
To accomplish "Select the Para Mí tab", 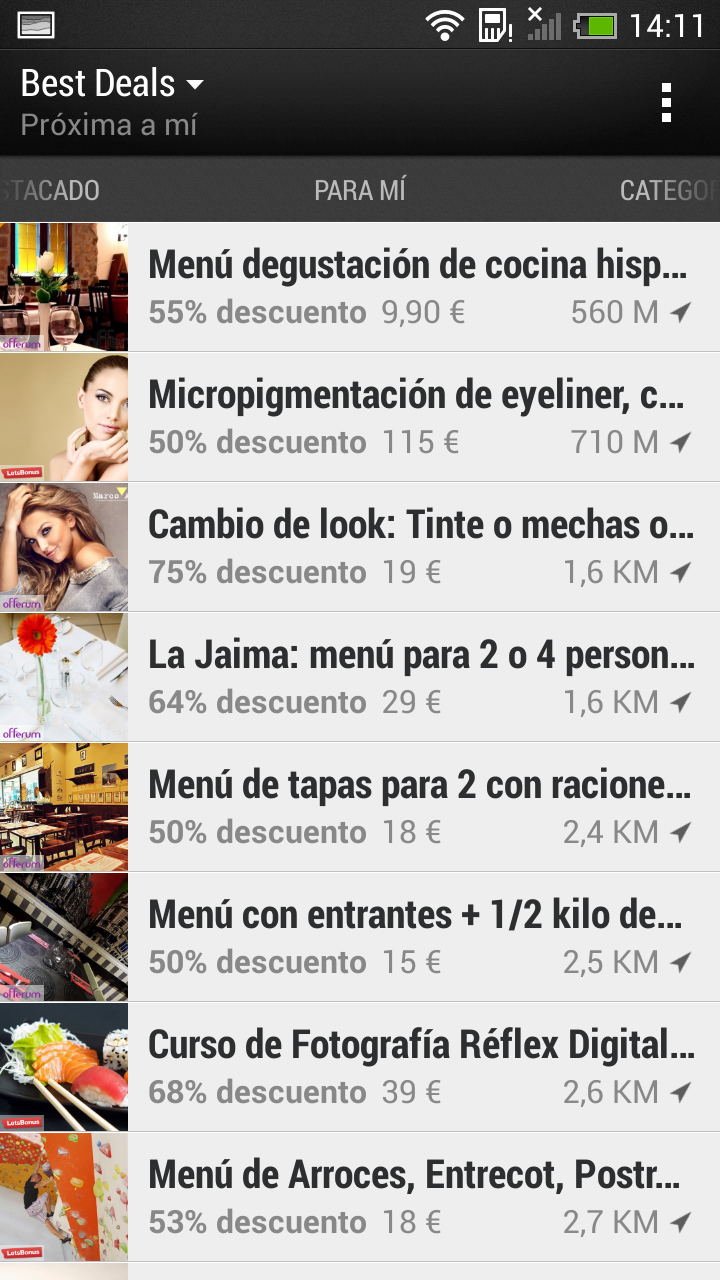I will (360, 190).
